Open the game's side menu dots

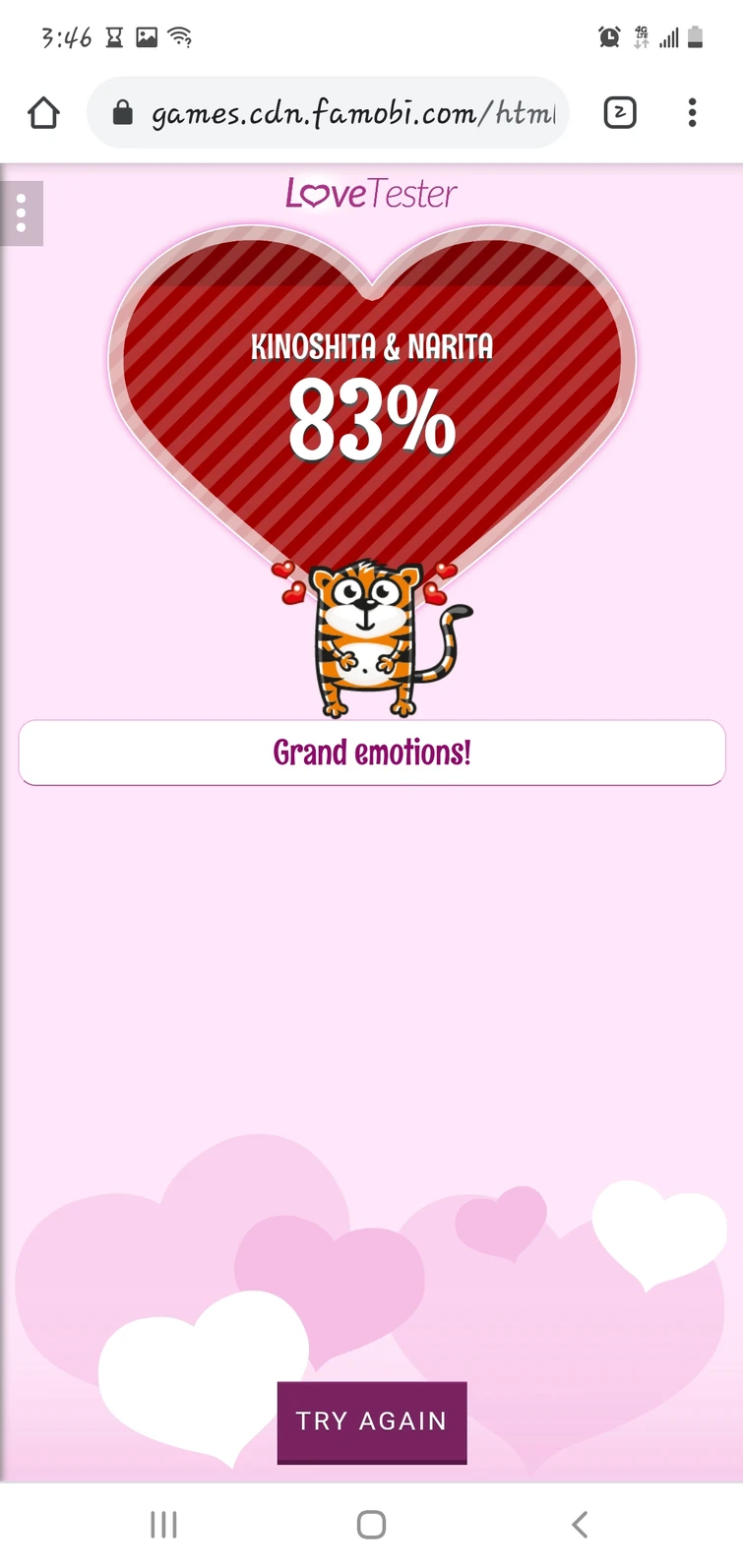click(x=21, y=212)
